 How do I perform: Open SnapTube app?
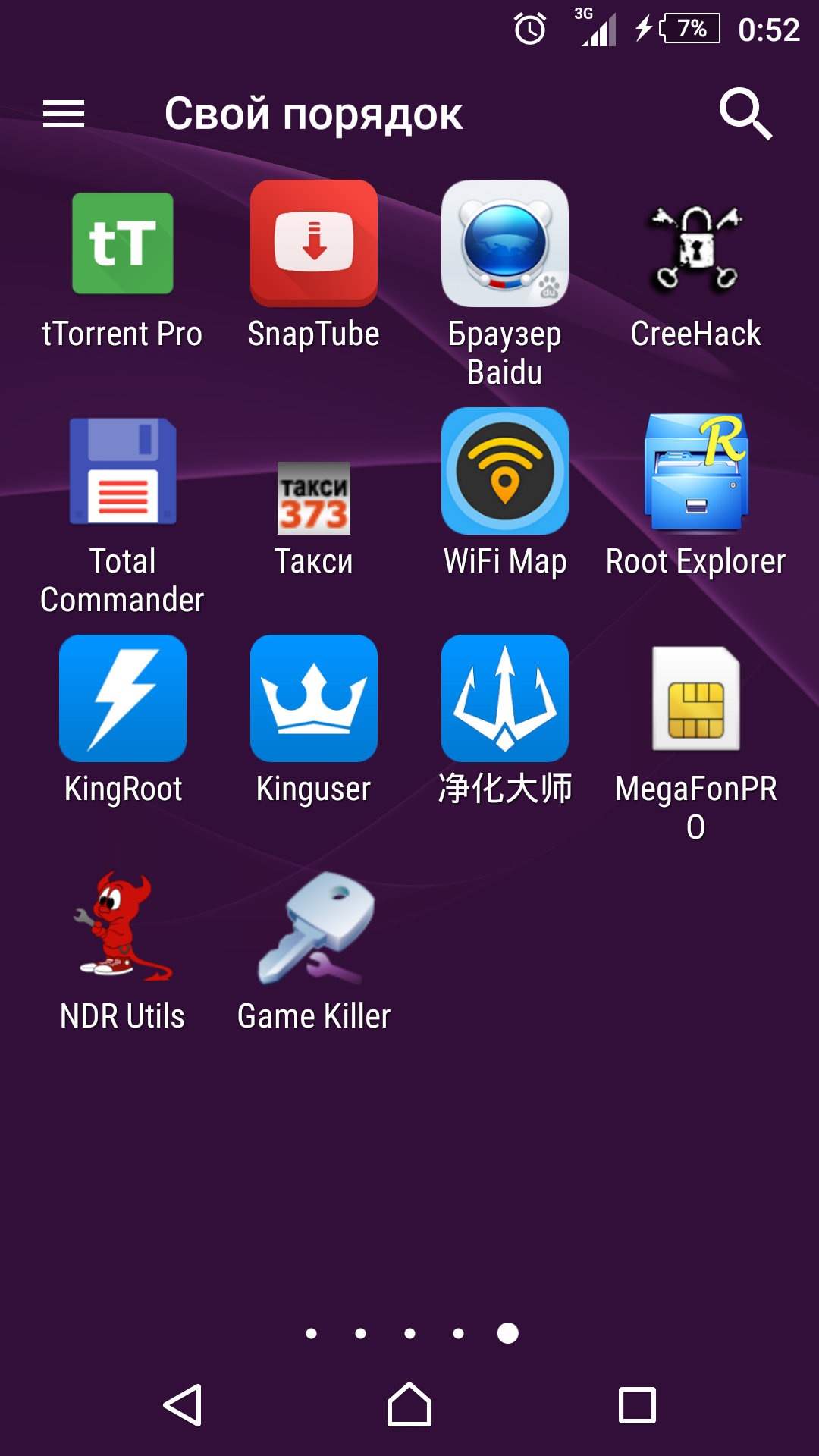click(x=314, y=243)
